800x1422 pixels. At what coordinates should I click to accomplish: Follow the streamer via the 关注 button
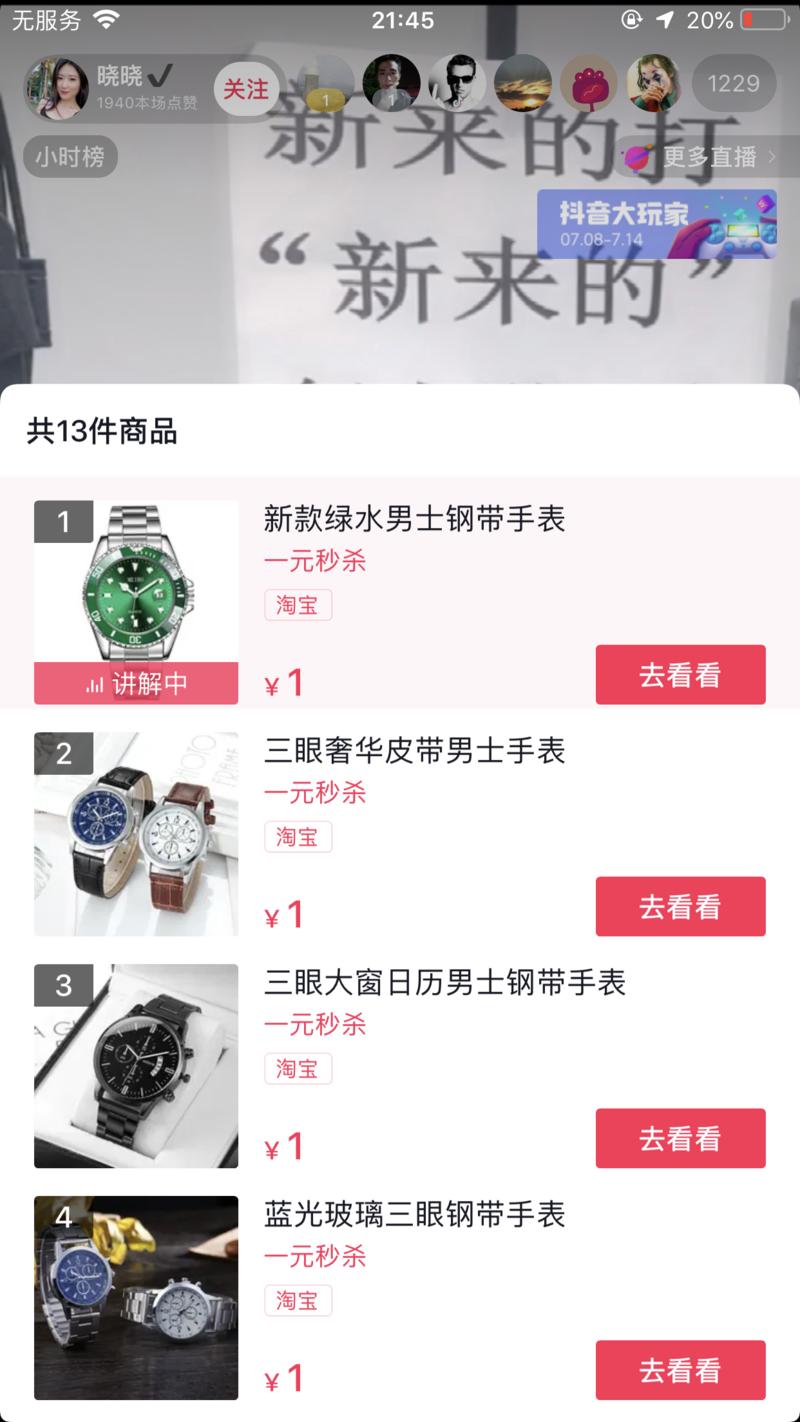(246, 89)
